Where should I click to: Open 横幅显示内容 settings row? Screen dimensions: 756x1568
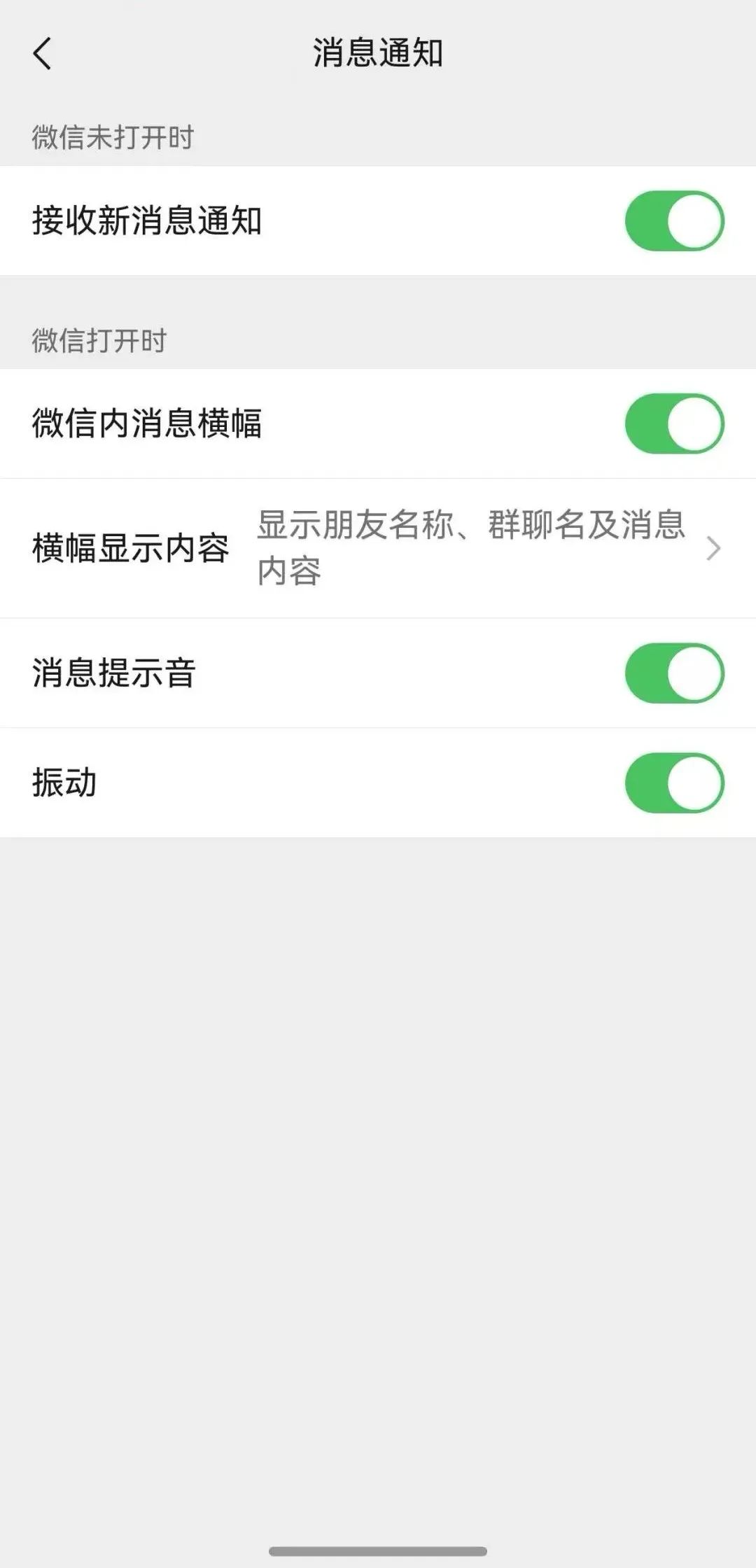click(378, 548)
